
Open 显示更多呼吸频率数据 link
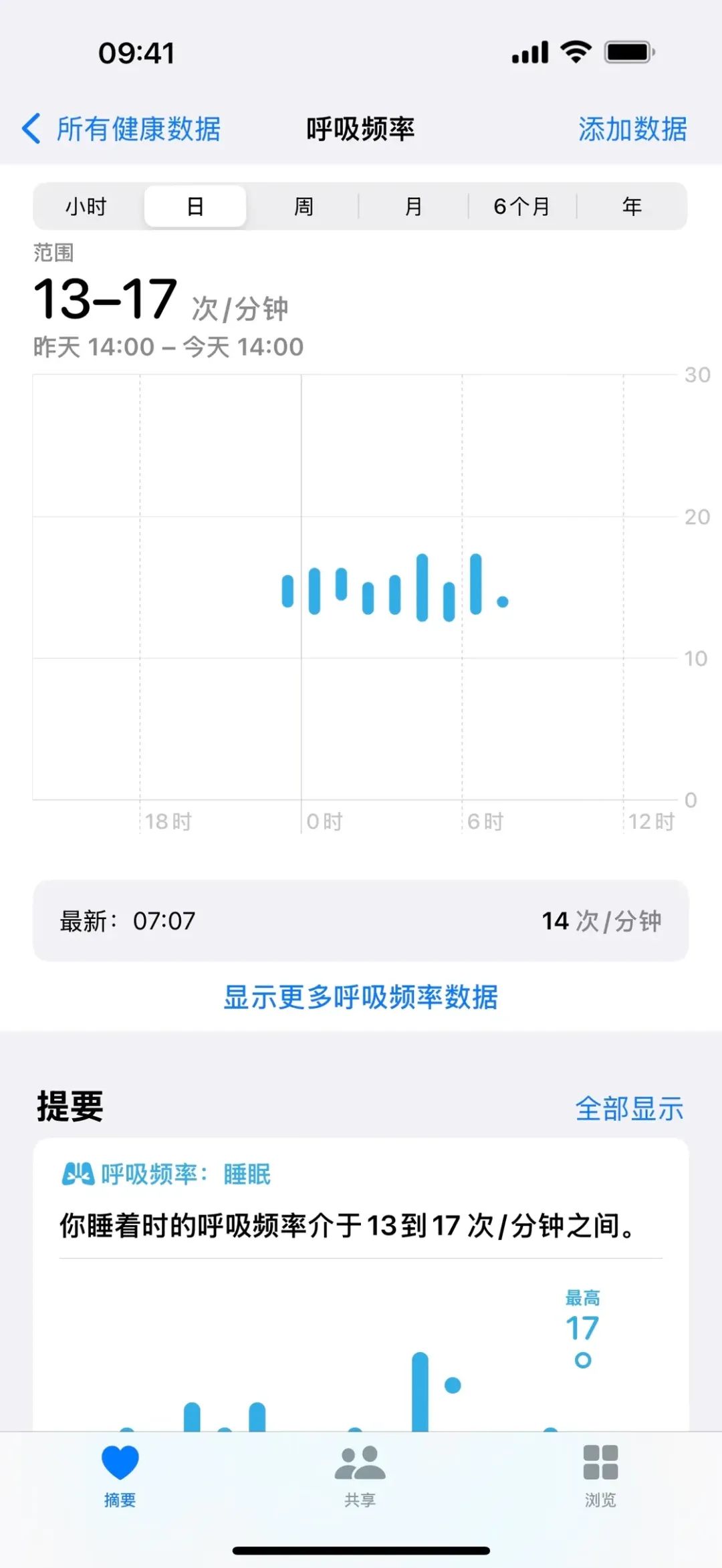click(x=360, y=997)
